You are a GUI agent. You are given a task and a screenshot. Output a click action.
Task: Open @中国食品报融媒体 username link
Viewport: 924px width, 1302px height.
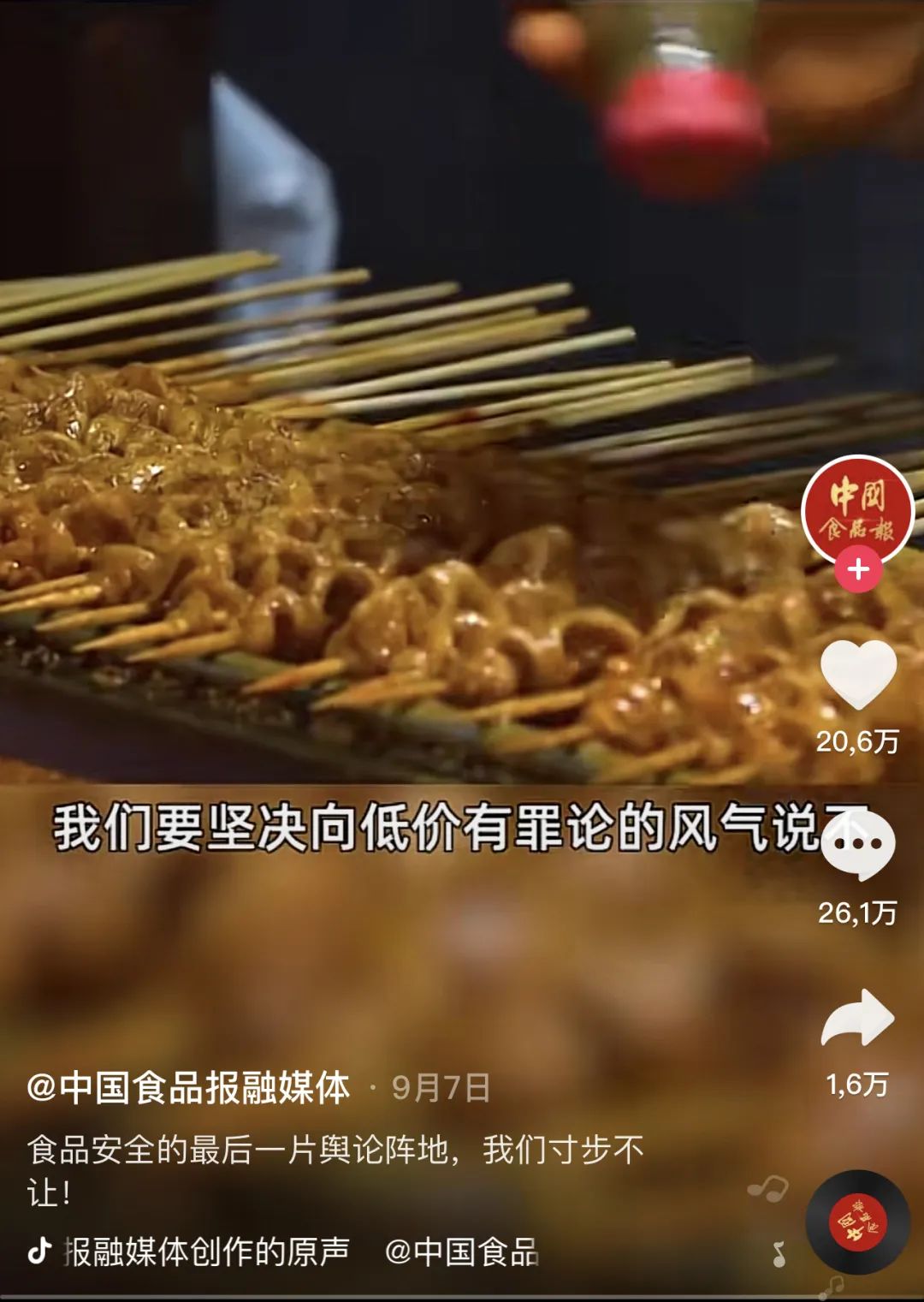coord(188,1088)
